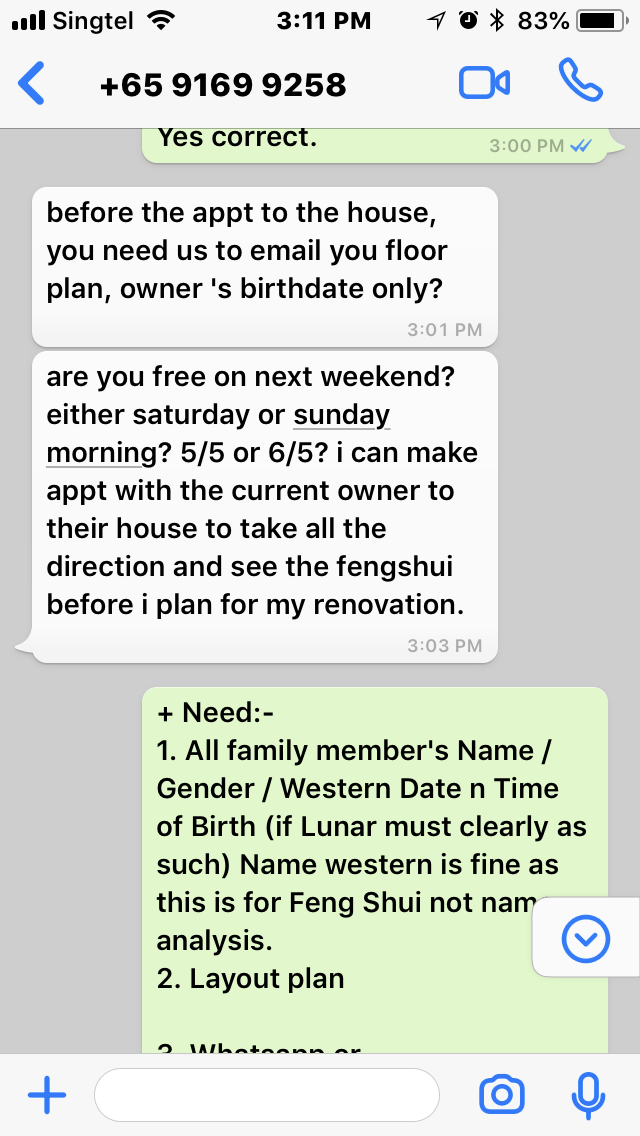640x1136 pixels.
Task: Open the camera to send a photo
Action: click(x=502, y=1095)
